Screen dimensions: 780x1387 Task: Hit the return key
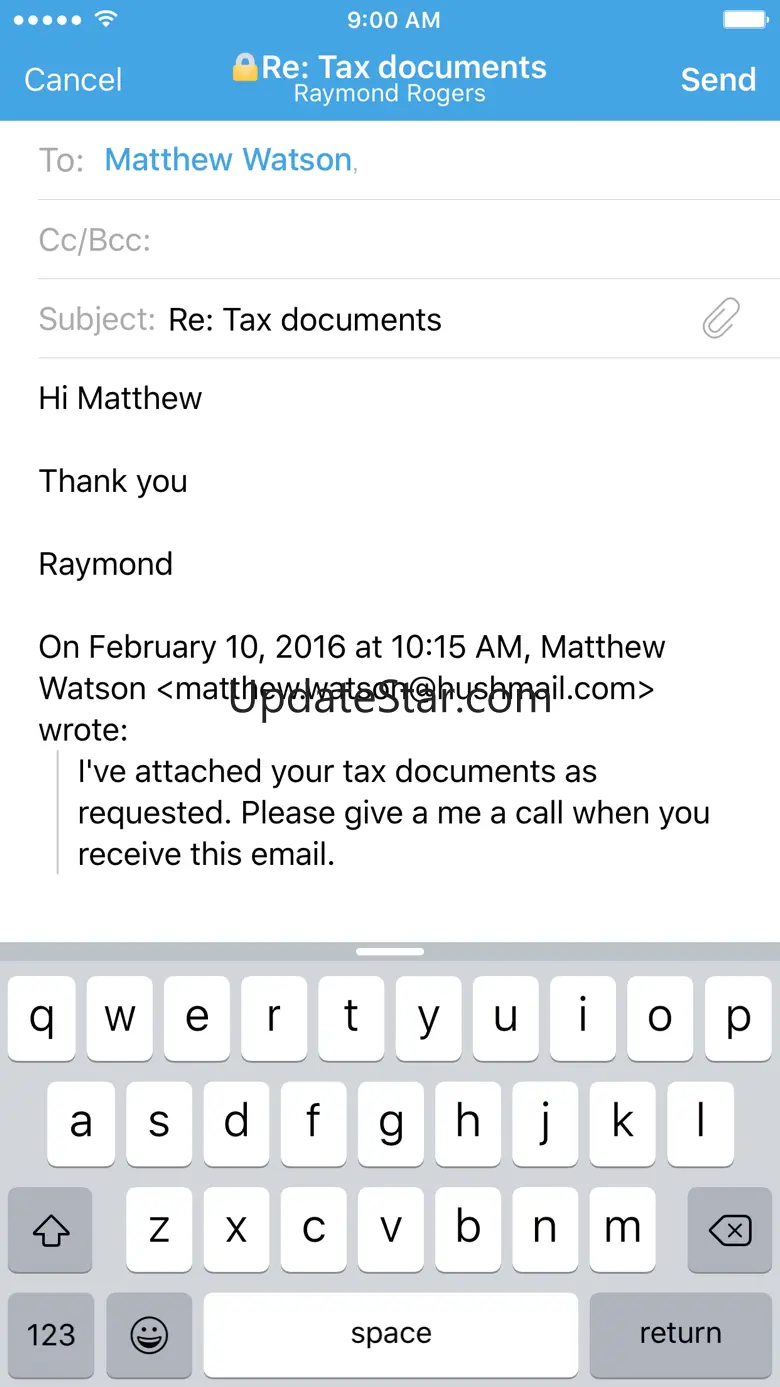pos(680,1334)
